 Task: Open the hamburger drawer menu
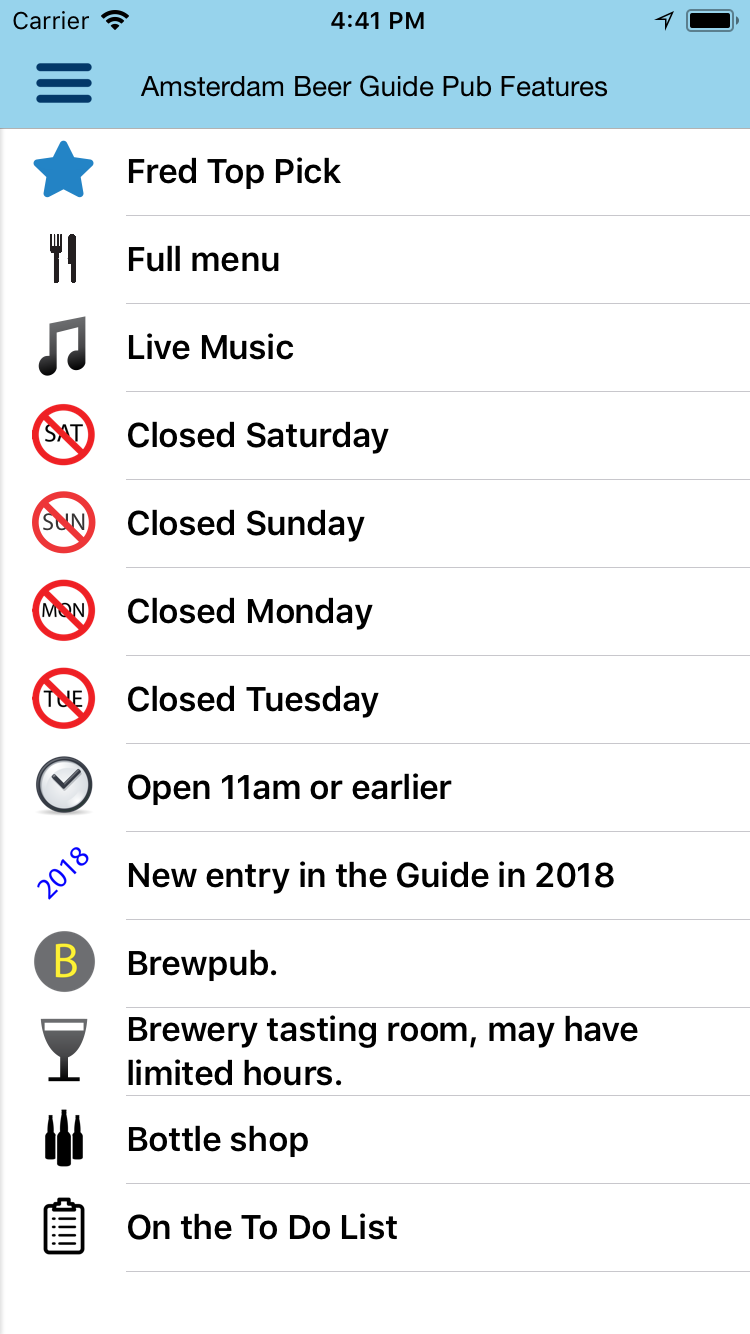64,84
